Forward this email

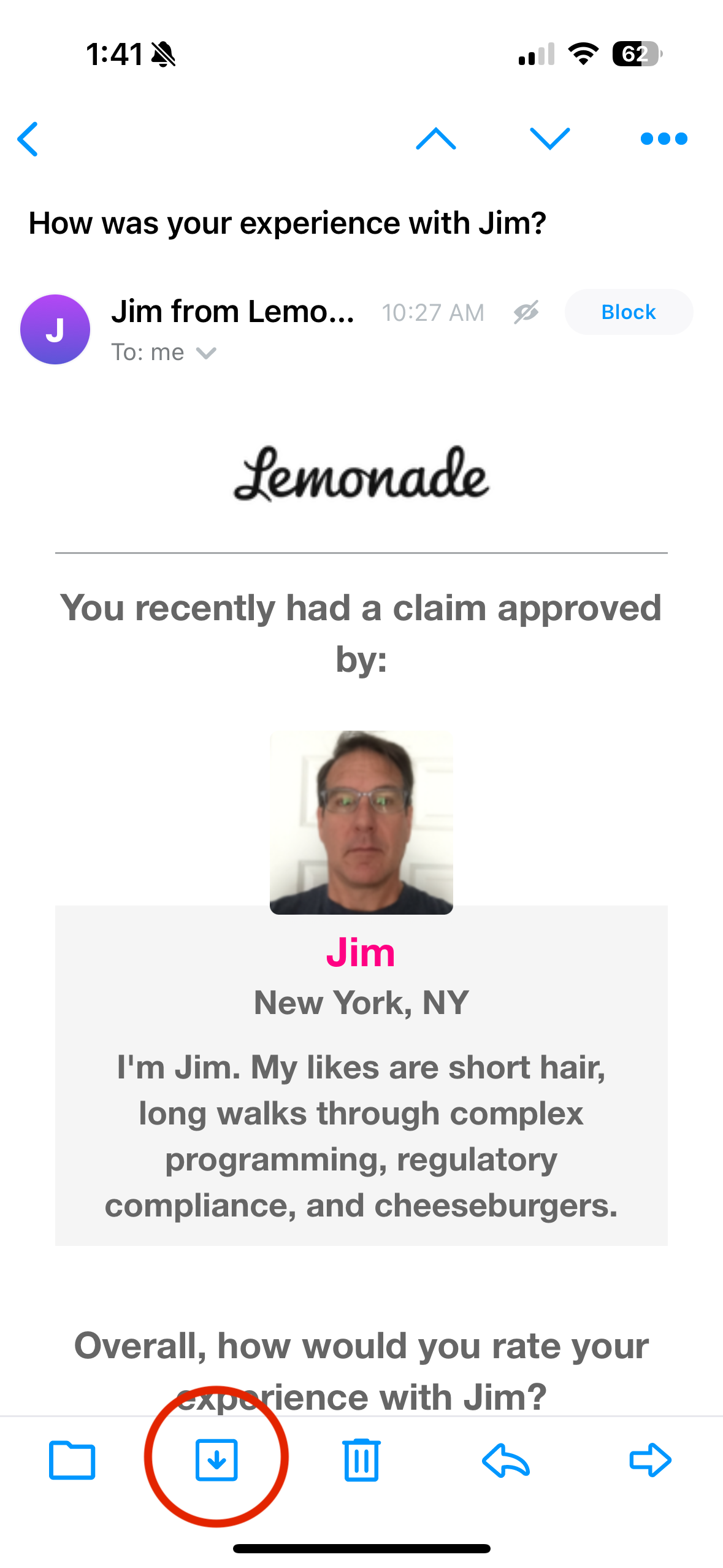click(x=650, y=1460)
